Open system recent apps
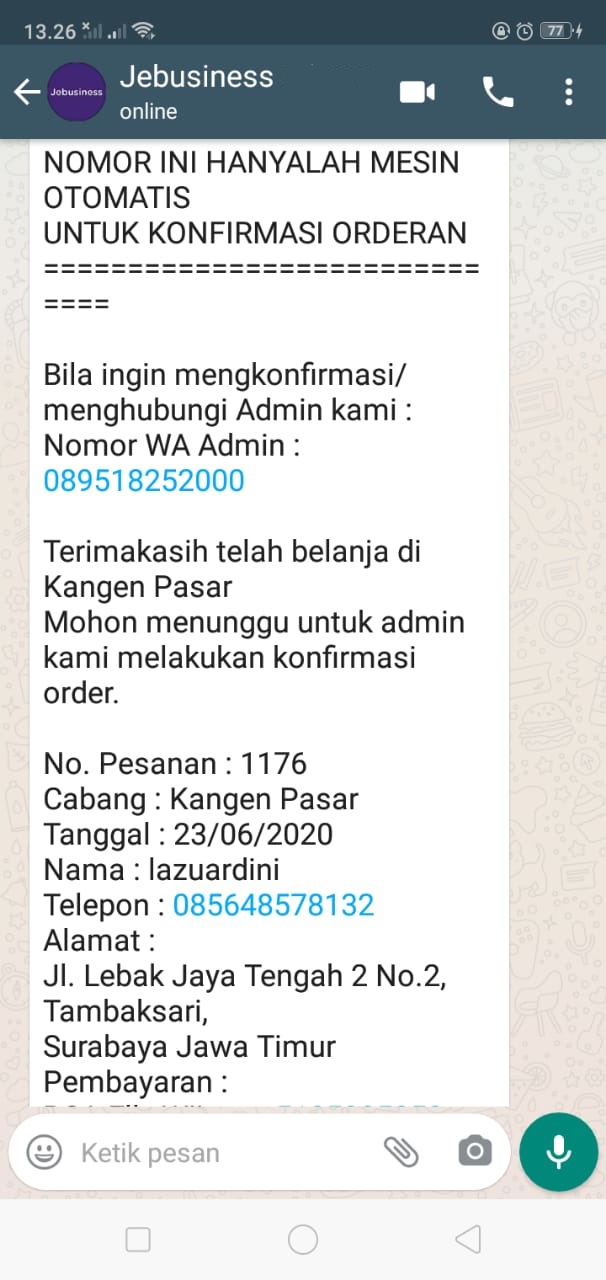 (138, 1240)
